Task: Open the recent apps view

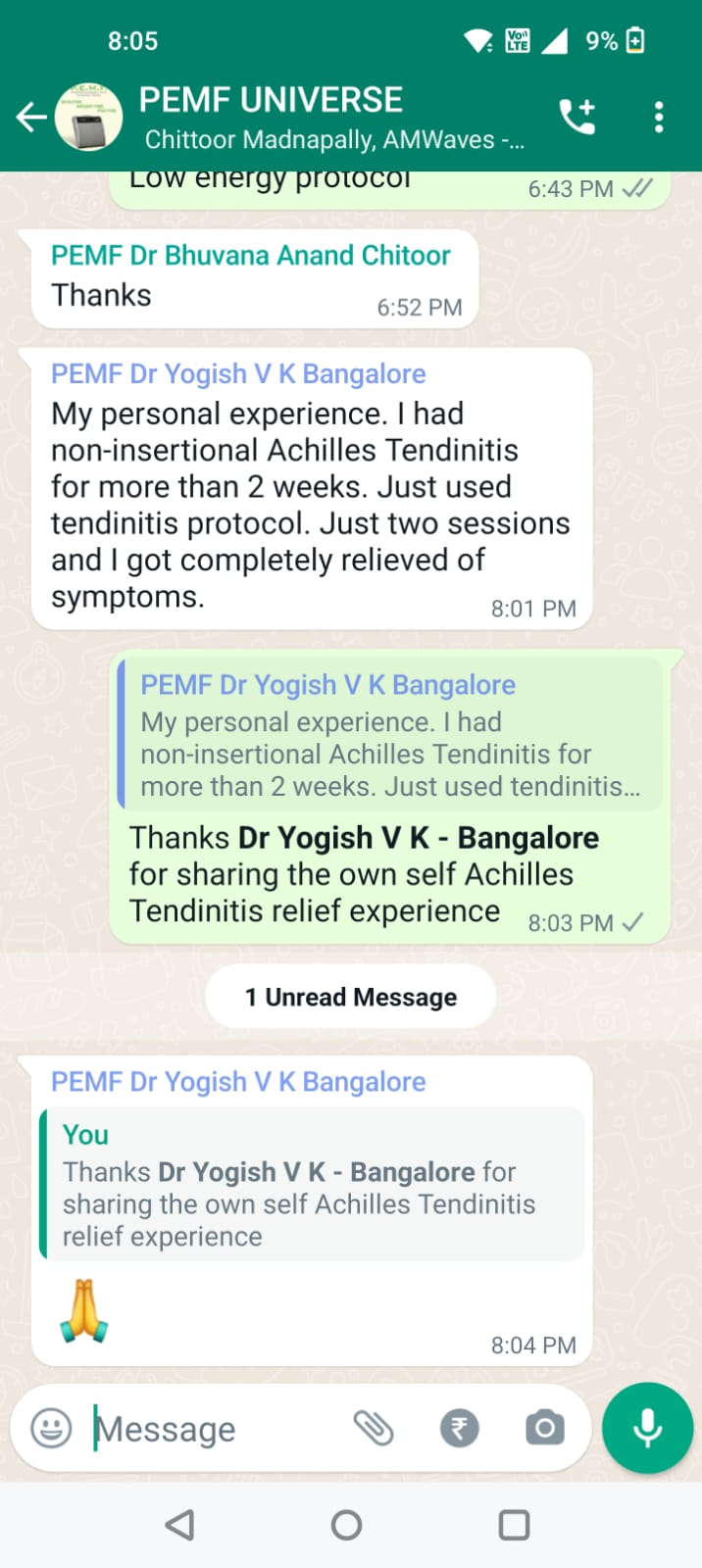Action: pos(514,1525)
